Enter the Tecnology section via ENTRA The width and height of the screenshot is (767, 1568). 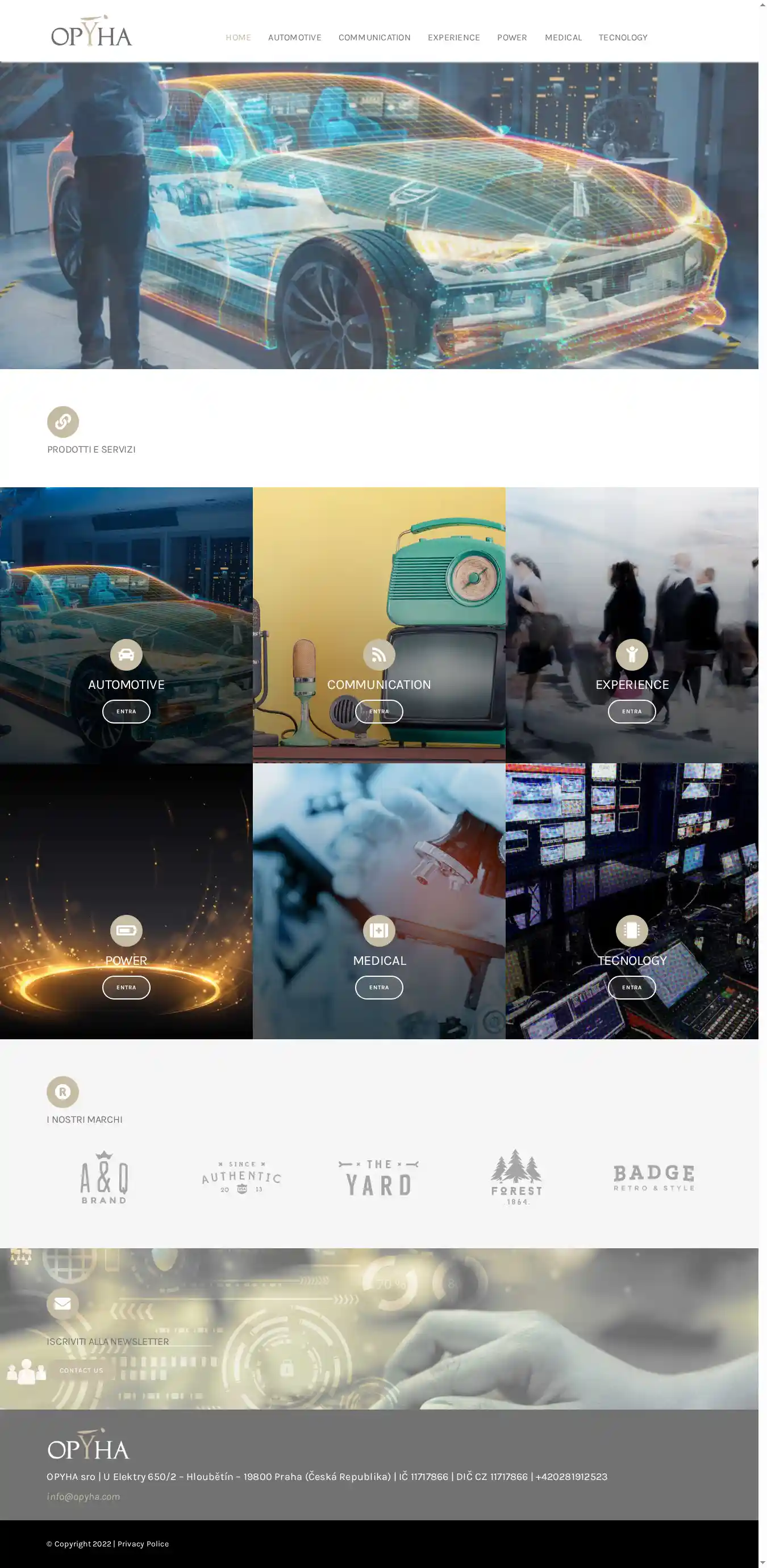631,987
